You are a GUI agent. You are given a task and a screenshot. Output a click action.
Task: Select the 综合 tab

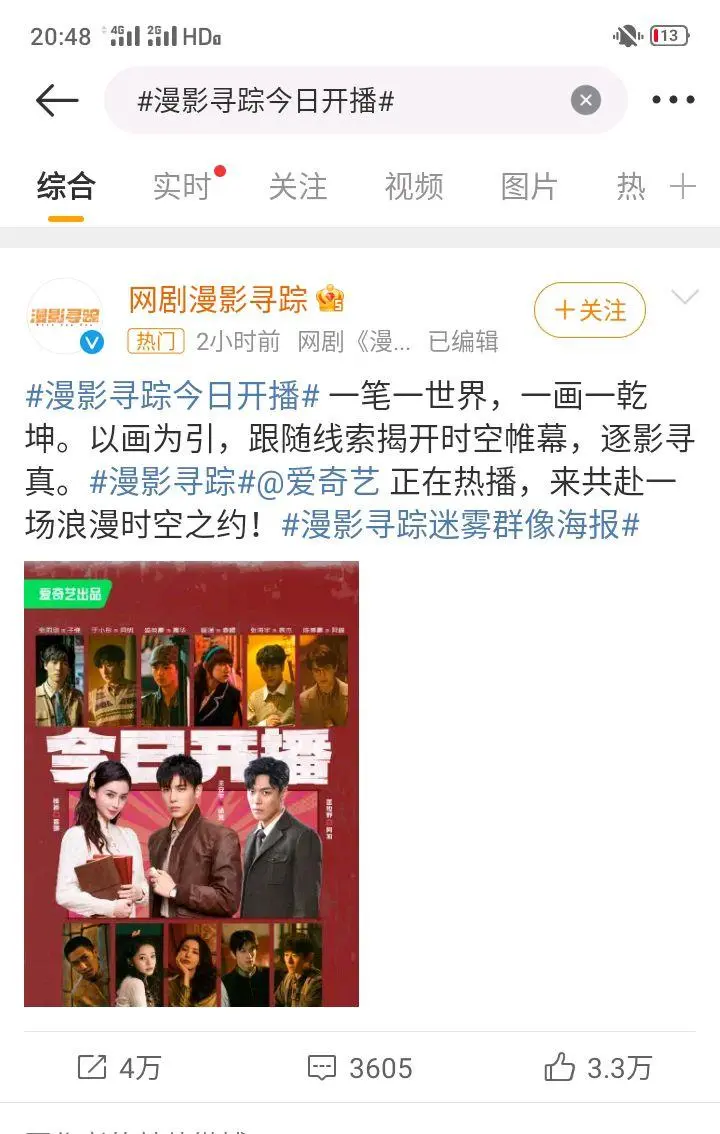click(66, 187)
